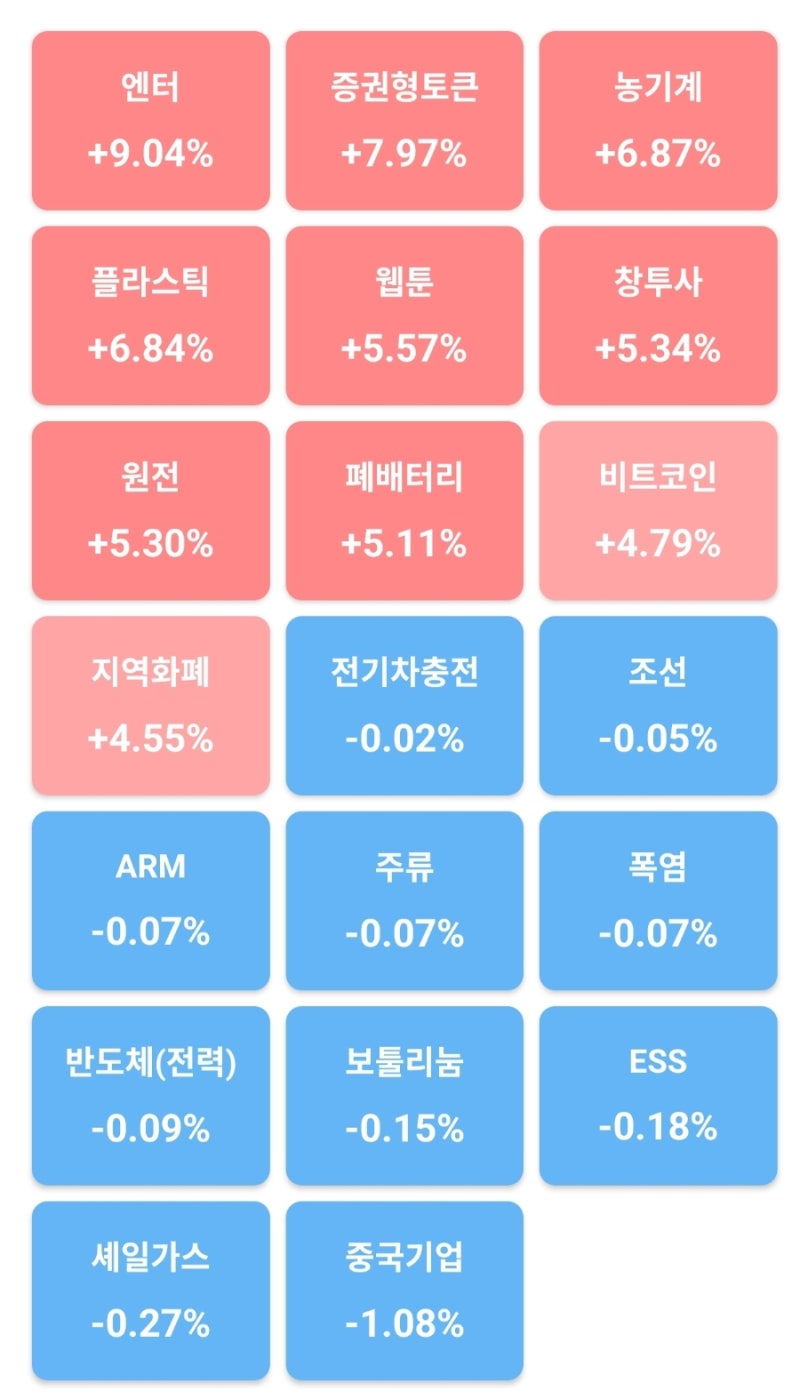Select the 웹툰 sector showing +5.57%
This screenshot has height=1399, width=800.
tap(404, 314)
